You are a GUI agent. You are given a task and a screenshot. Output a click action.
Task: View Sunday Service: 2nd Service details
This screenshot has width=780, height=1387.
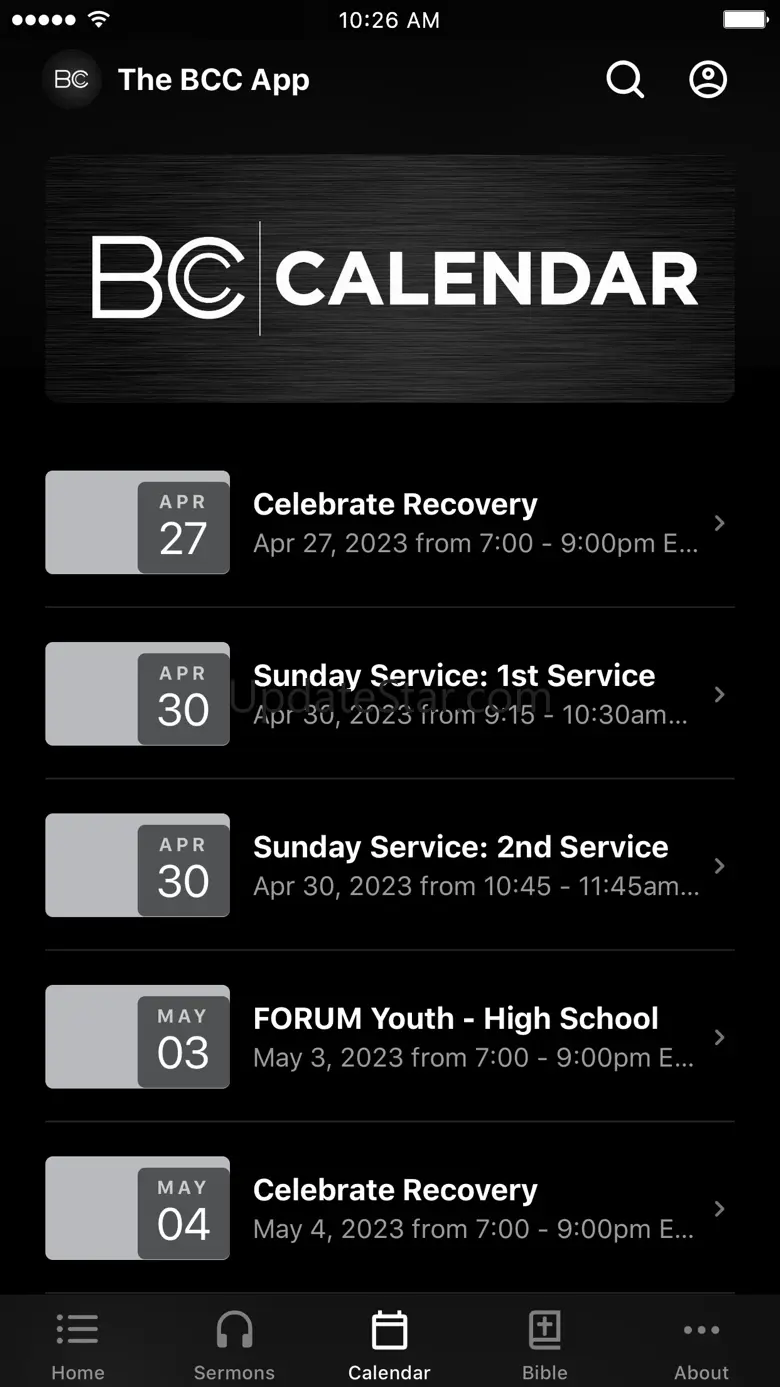(390, 866)
